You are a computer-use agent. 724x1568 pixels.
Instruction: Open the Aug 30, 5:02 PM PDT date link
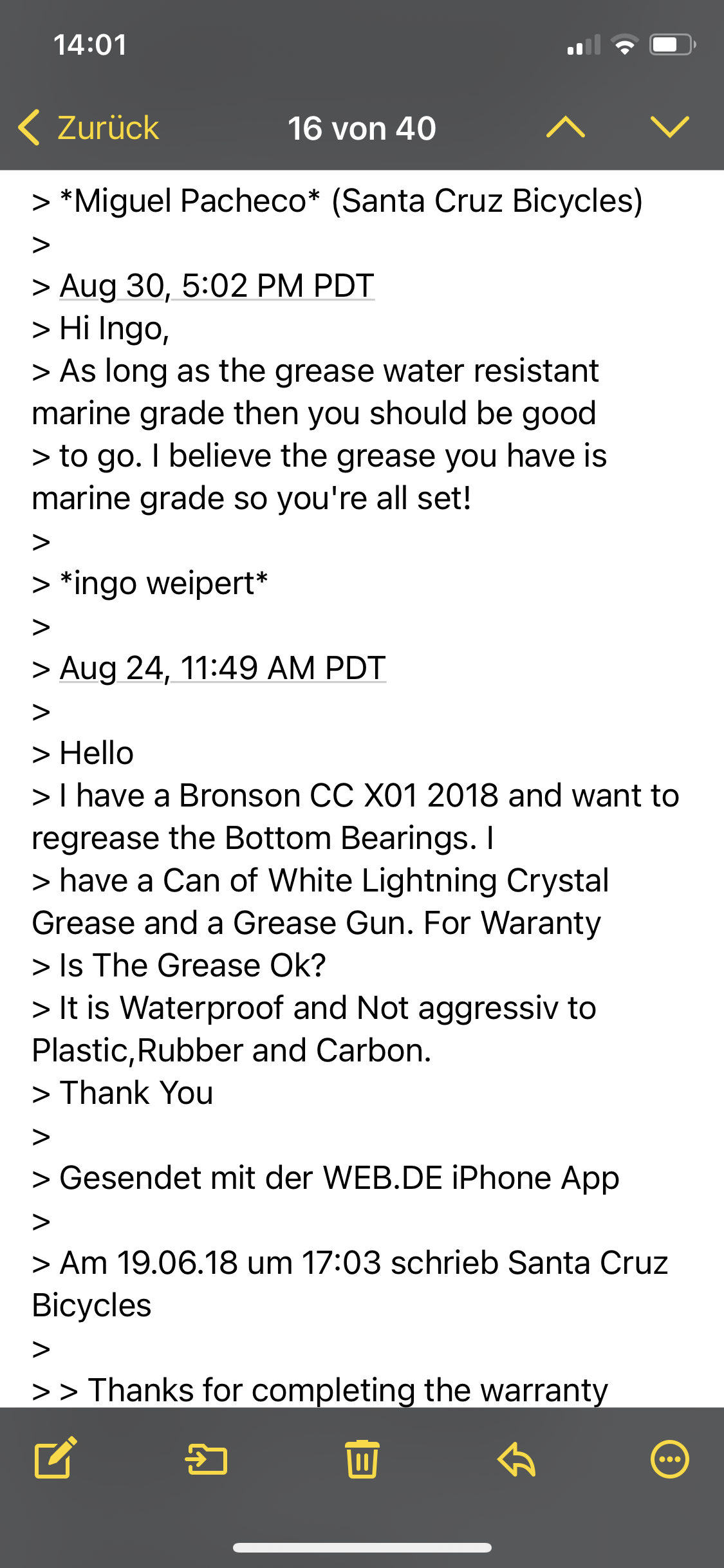(217, 286)
